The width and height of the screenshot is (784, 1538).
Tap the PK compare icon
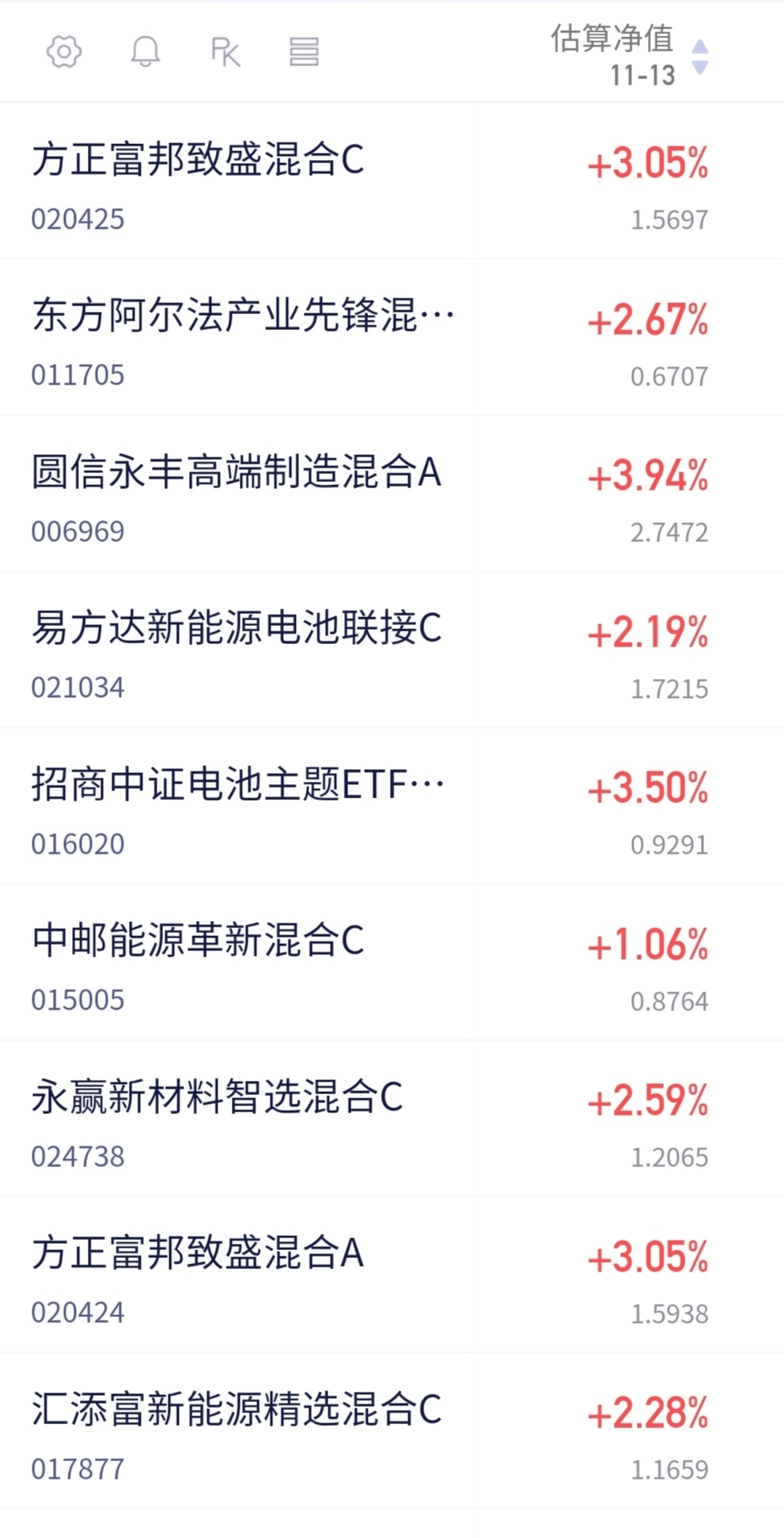225,52
